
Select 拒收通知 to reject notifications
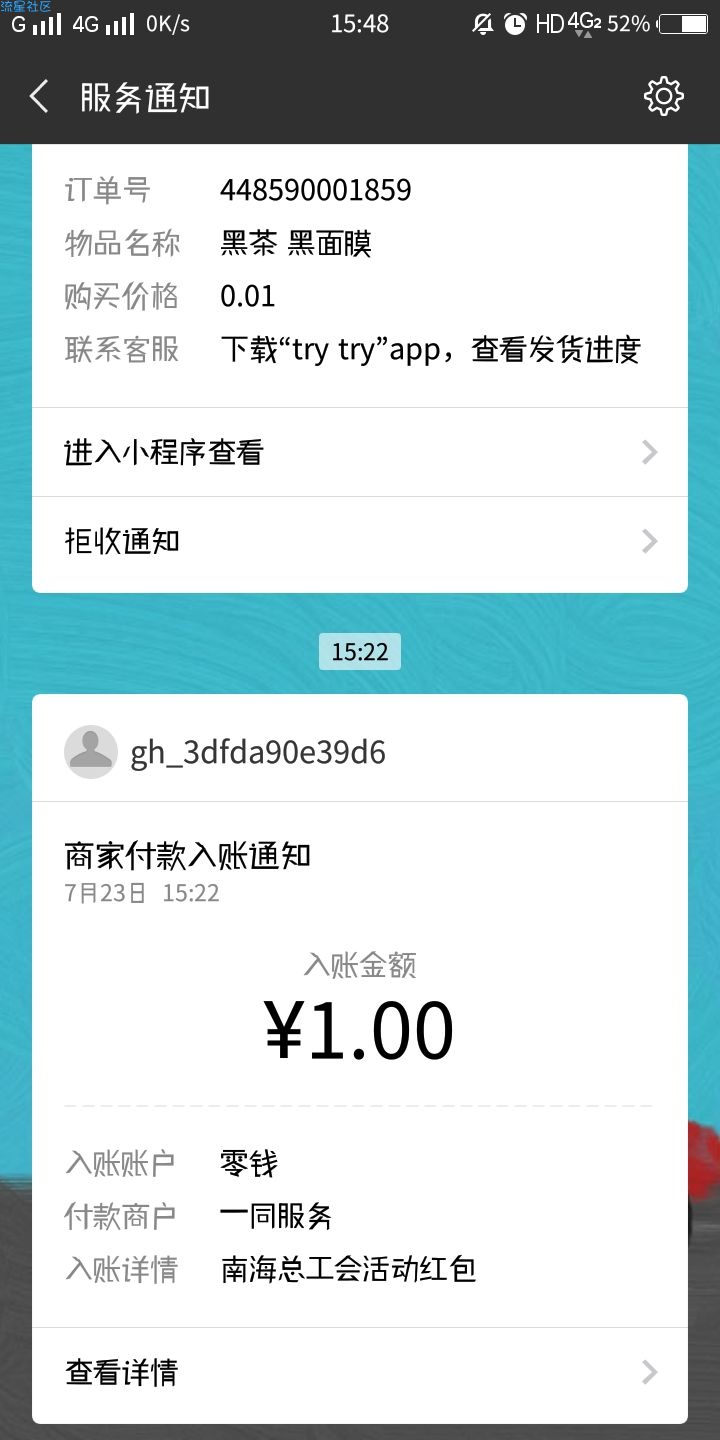pyautogui.click(x=360, y=541)
